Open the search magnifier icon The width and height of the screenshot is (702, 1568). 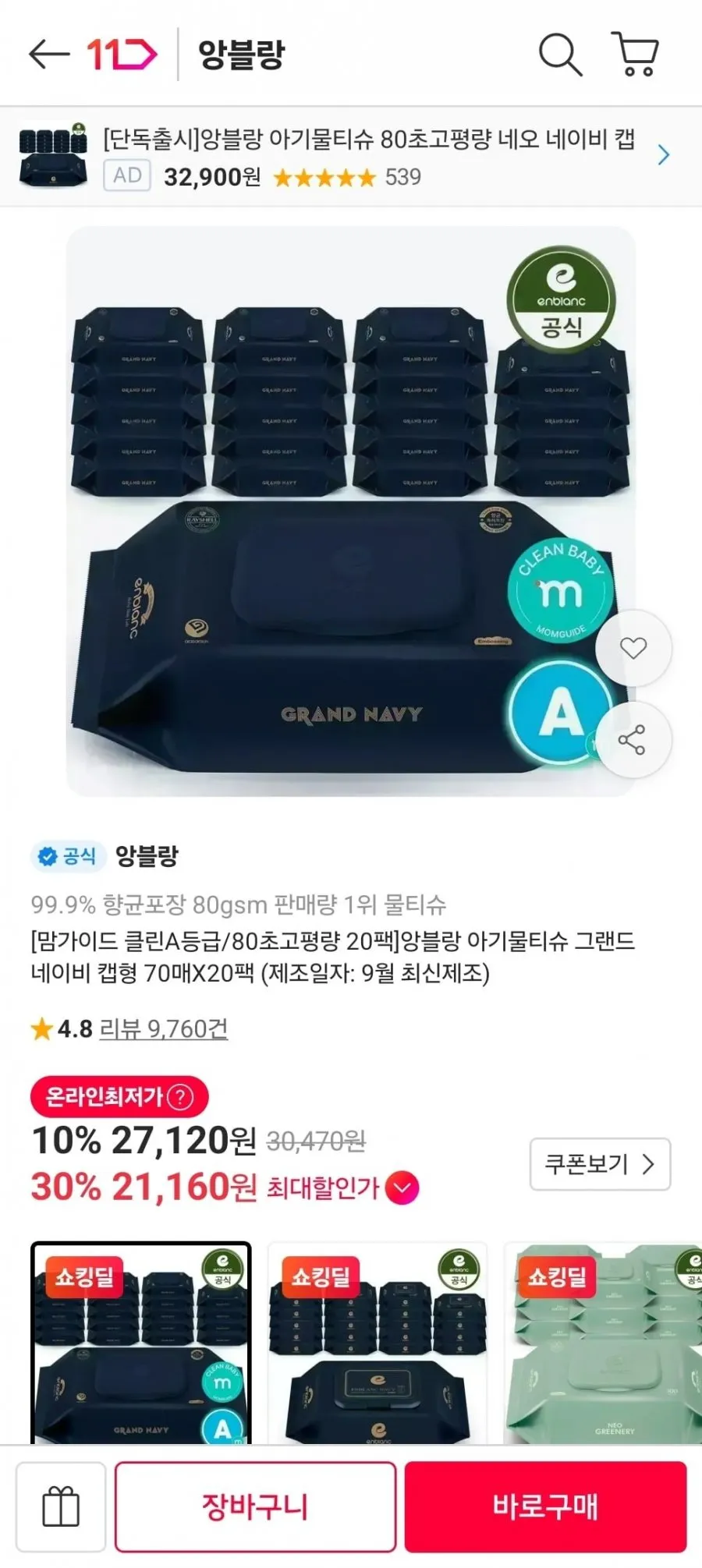[x=560, y=55]
